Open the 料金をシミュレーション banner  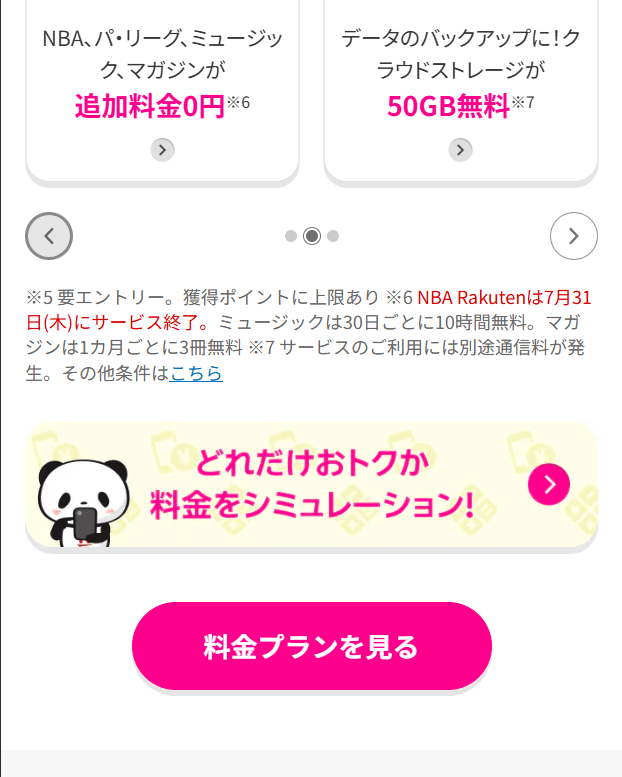pos(311,486)
